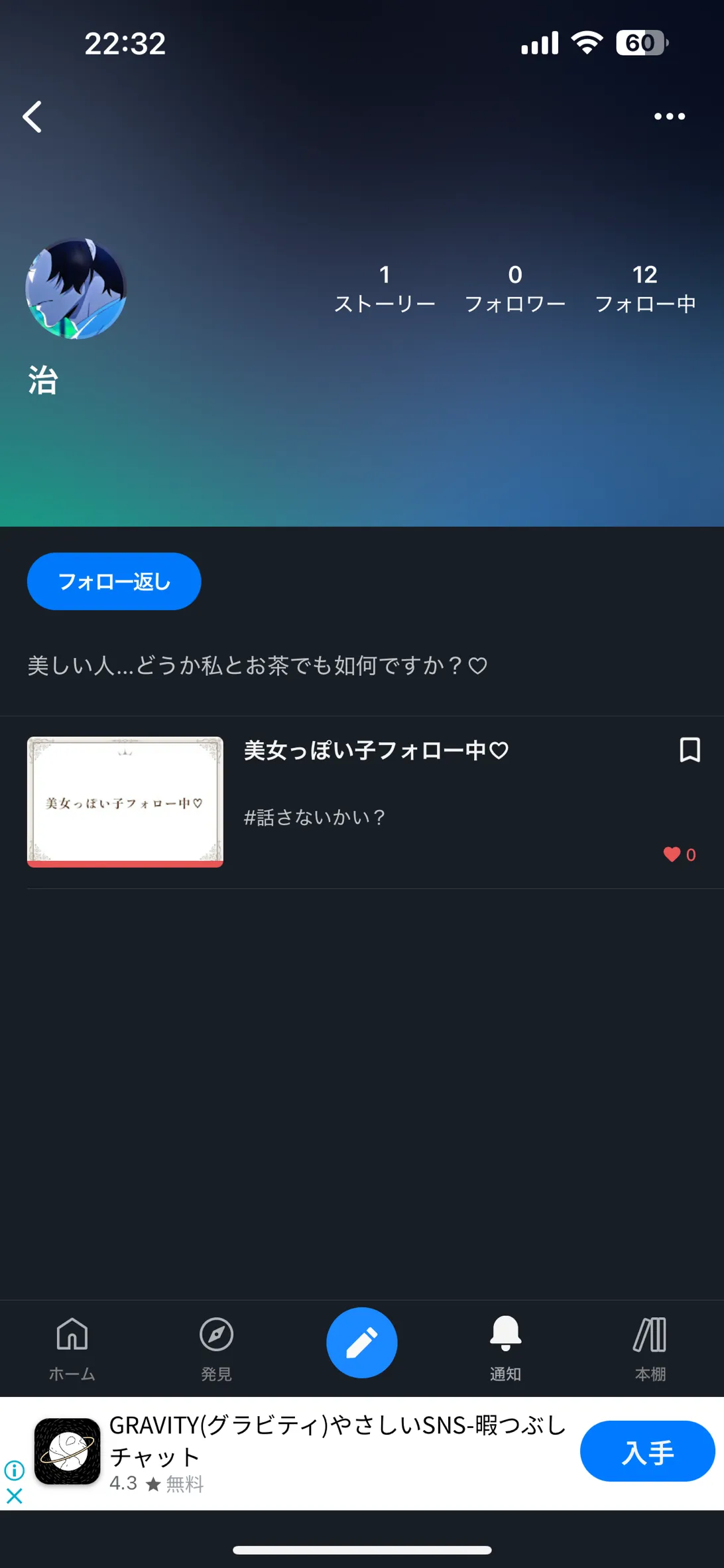Open the ad info icon
Viewport: 724px width, 1568px height.
14,1470
